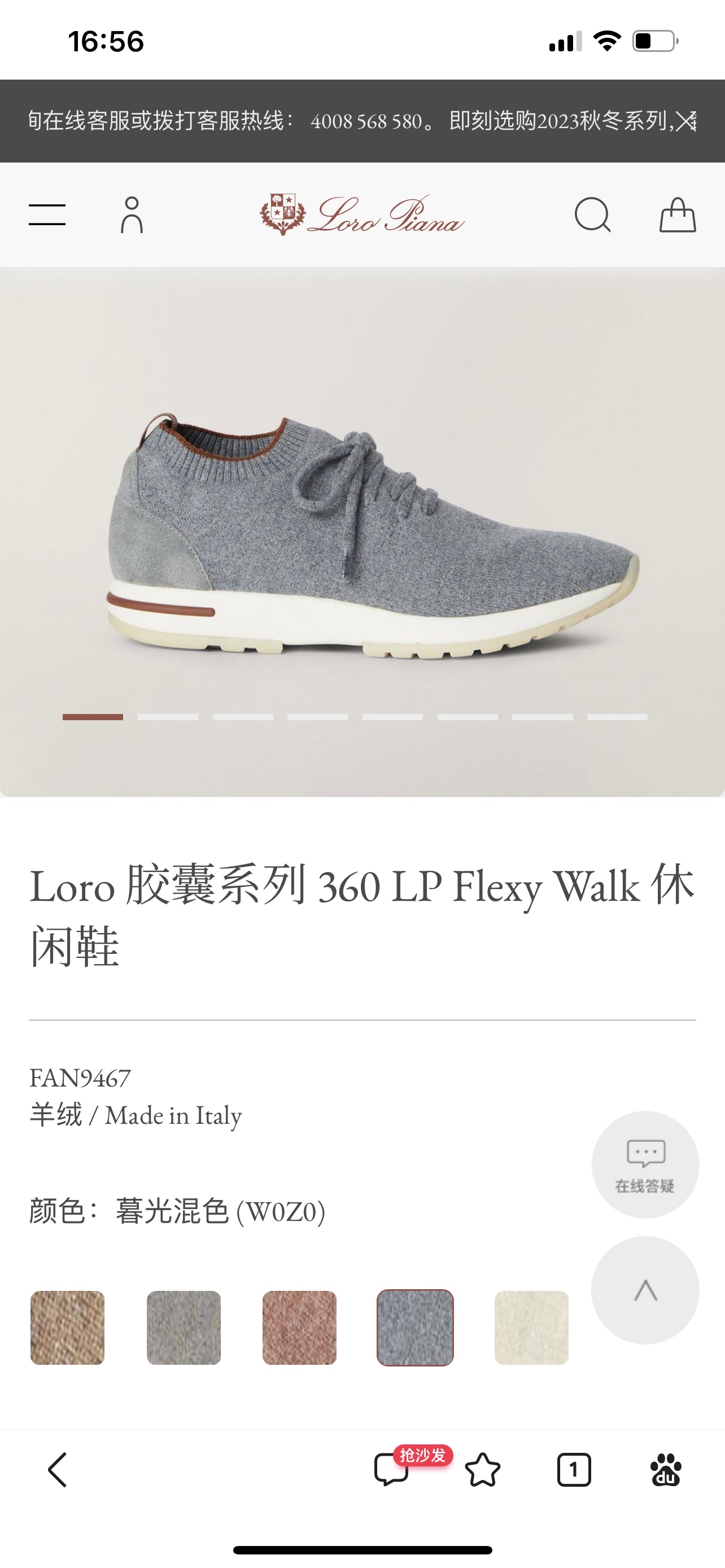Select the camel brown color swatch

(x=68, y=1328)
